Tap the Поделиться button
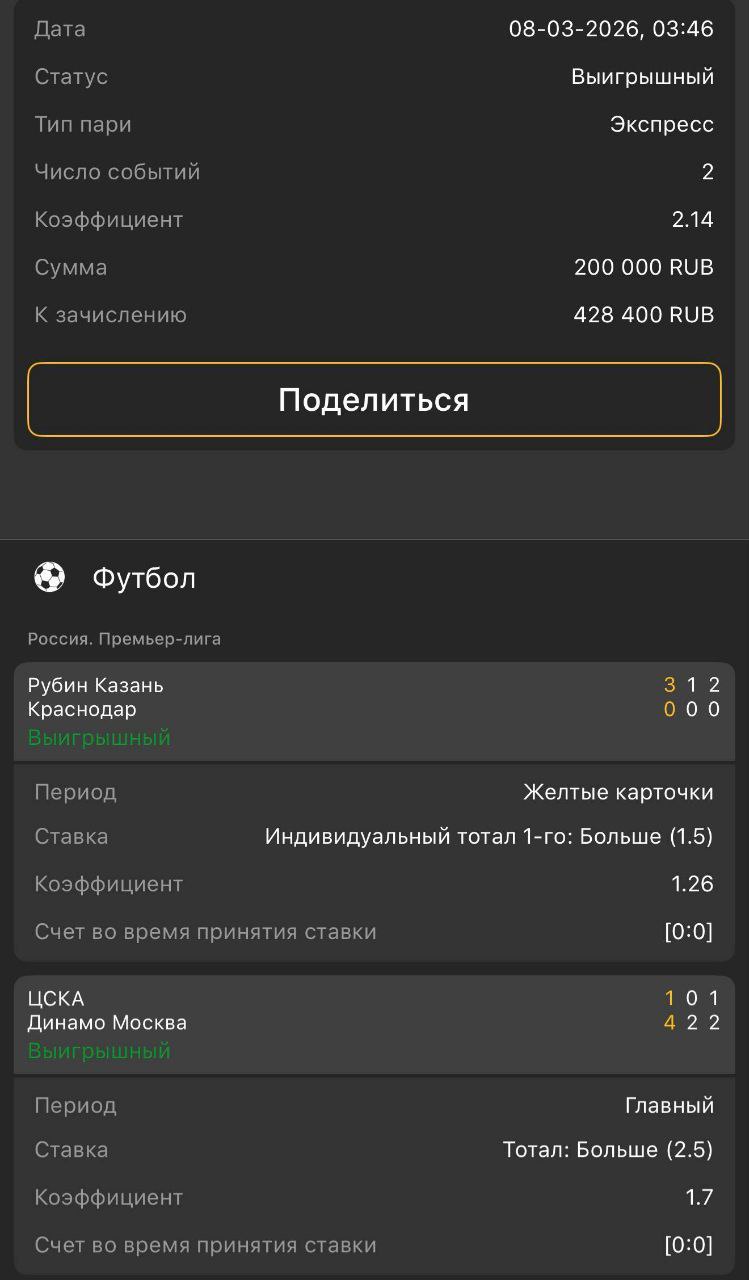This screenshot has width=749, height=1280. tap(374, 400)
